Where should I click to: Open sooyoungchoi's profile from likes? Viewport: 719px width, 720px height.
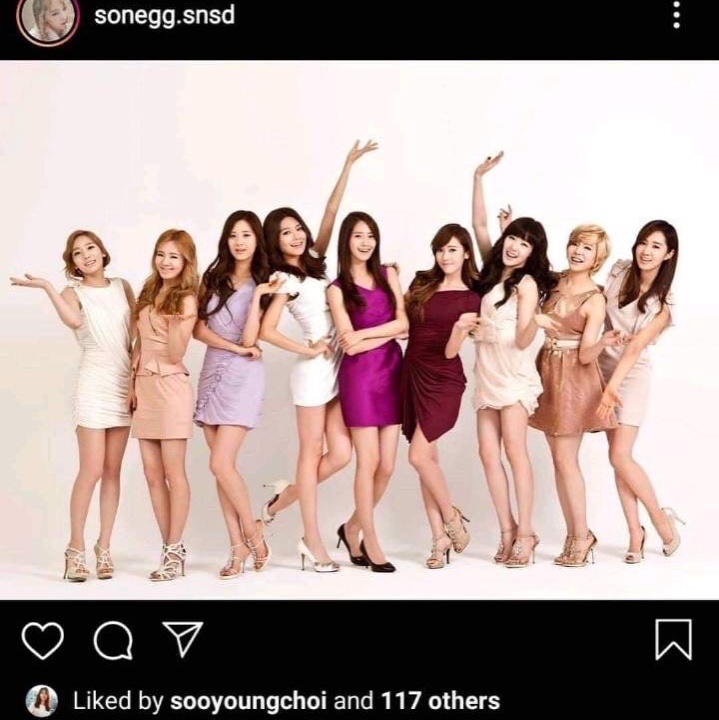234,701
